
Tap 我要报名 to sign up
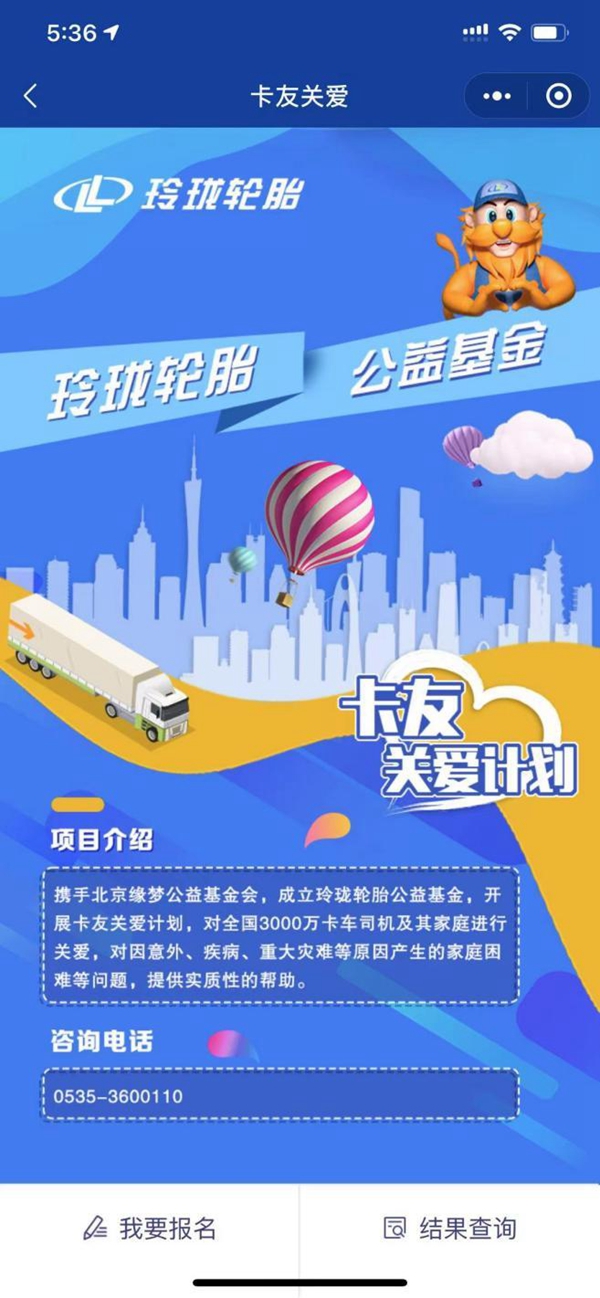pos(150,1228)
